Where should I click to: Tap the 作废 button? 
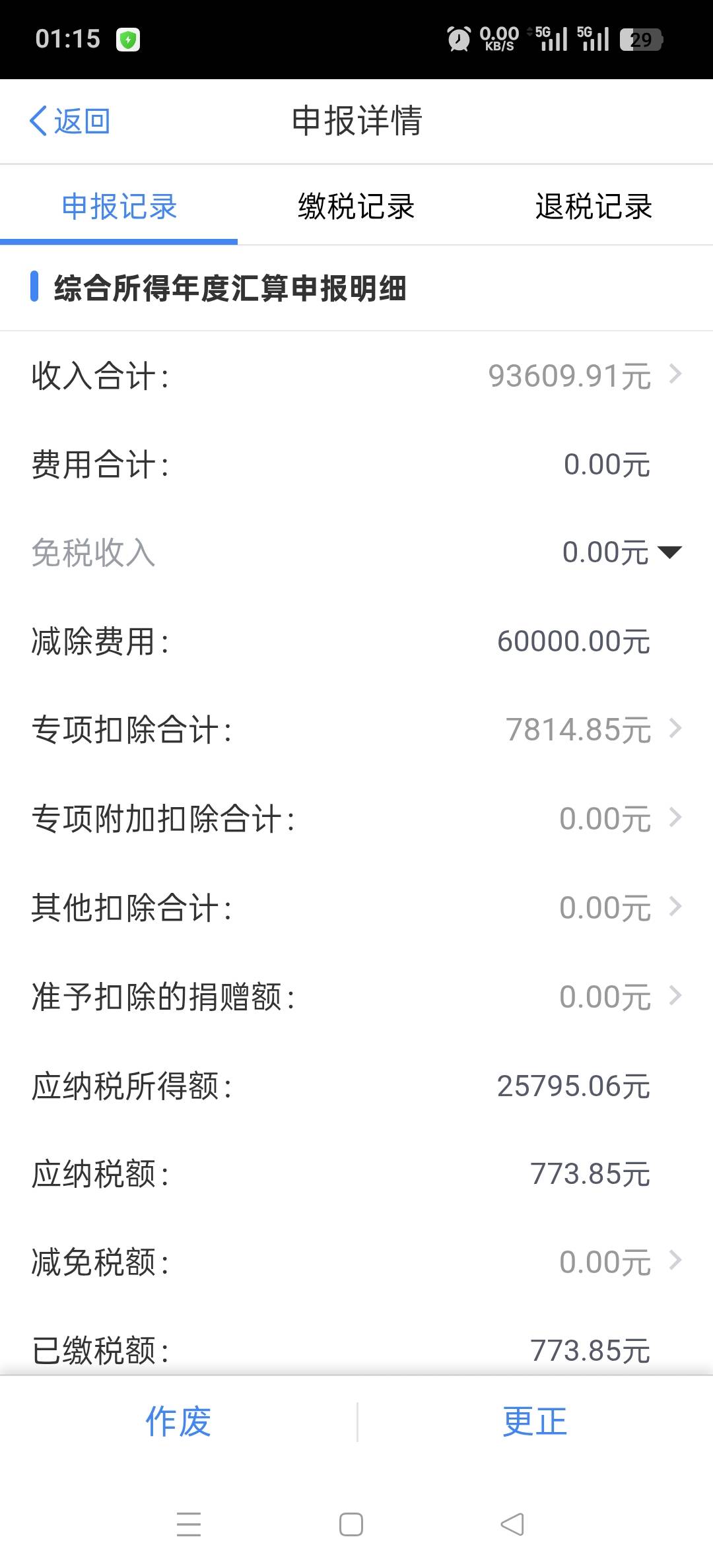(178, 1421)
